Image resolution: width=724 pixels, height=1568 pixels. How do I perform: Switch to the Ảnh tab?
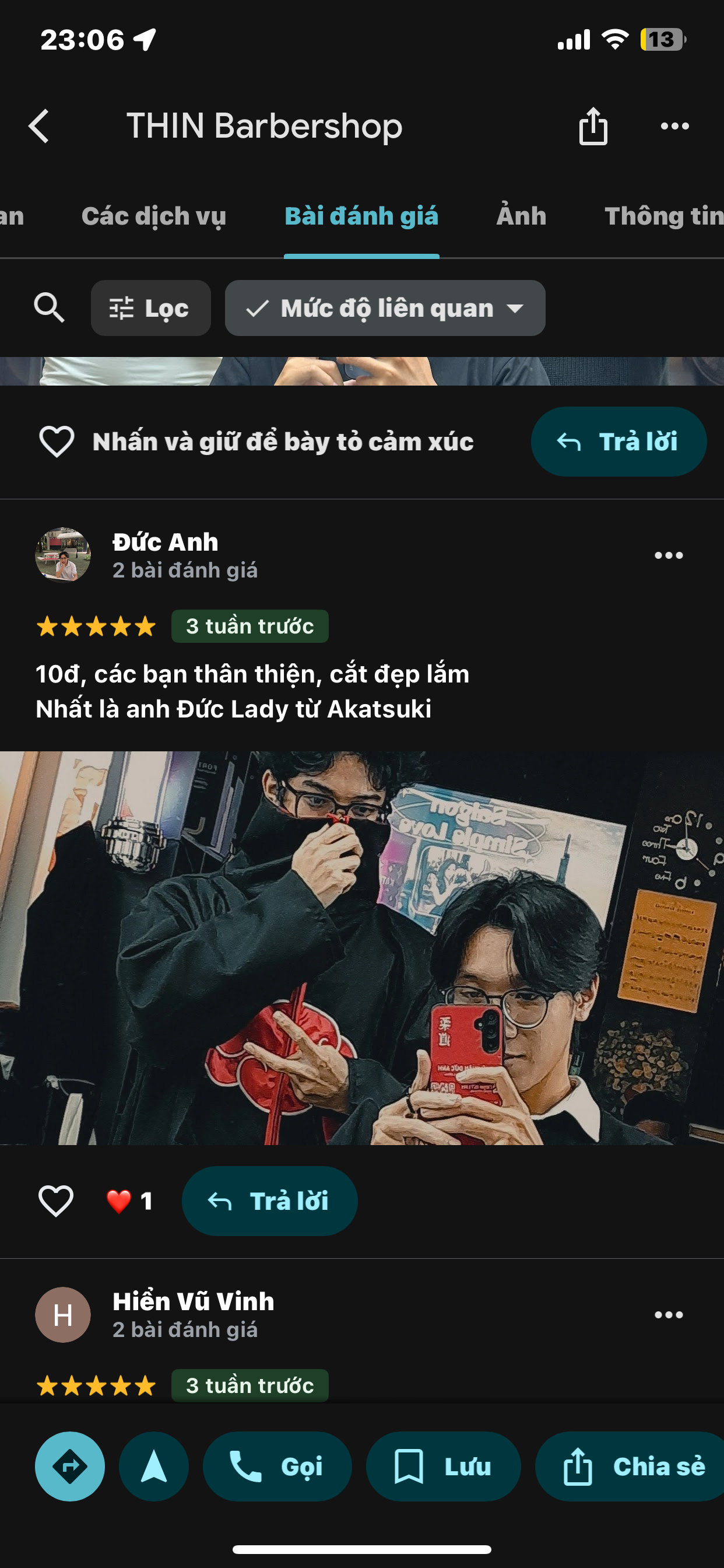[x=521, y=216]
